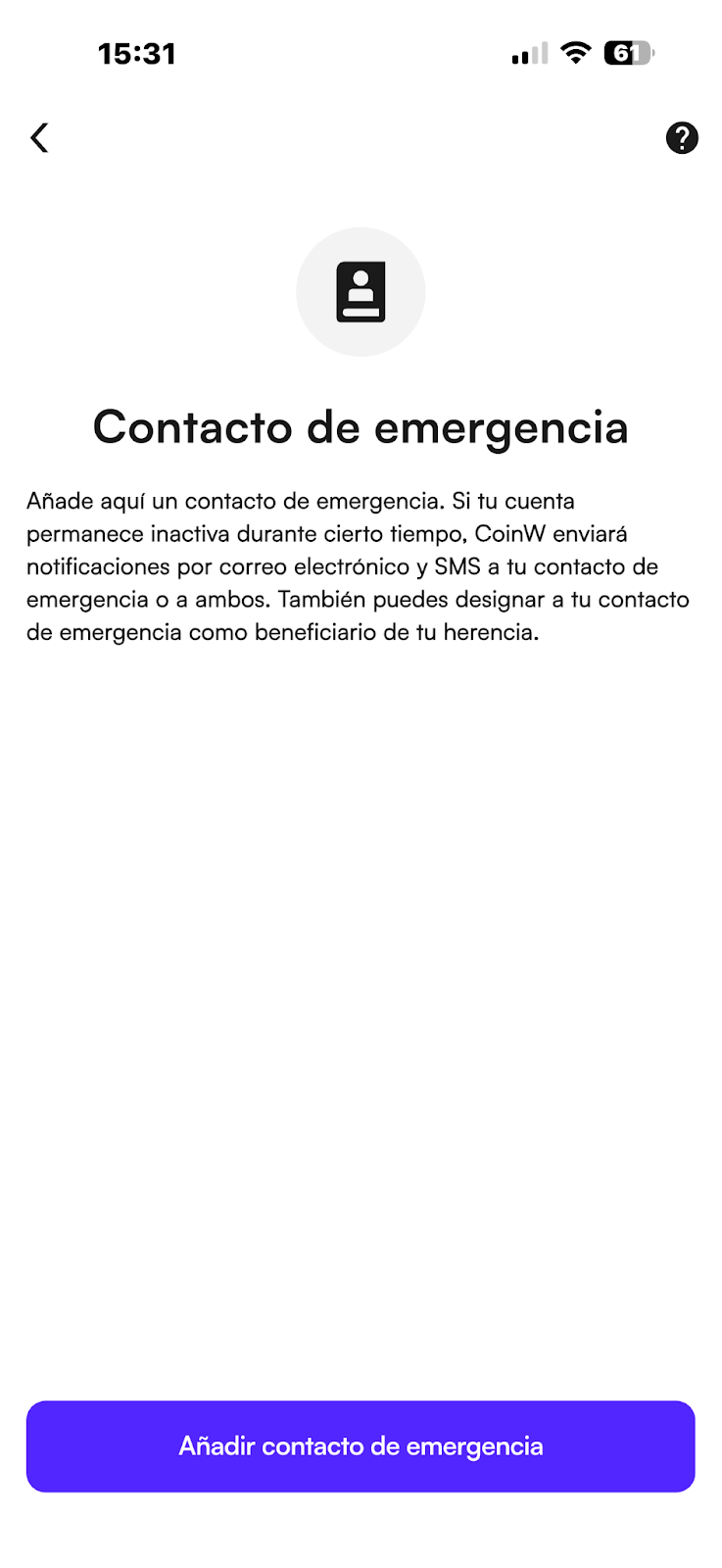Go back using the top-left arrow
The width and height of the screenshot is (722, 1568).
[39, 138]
